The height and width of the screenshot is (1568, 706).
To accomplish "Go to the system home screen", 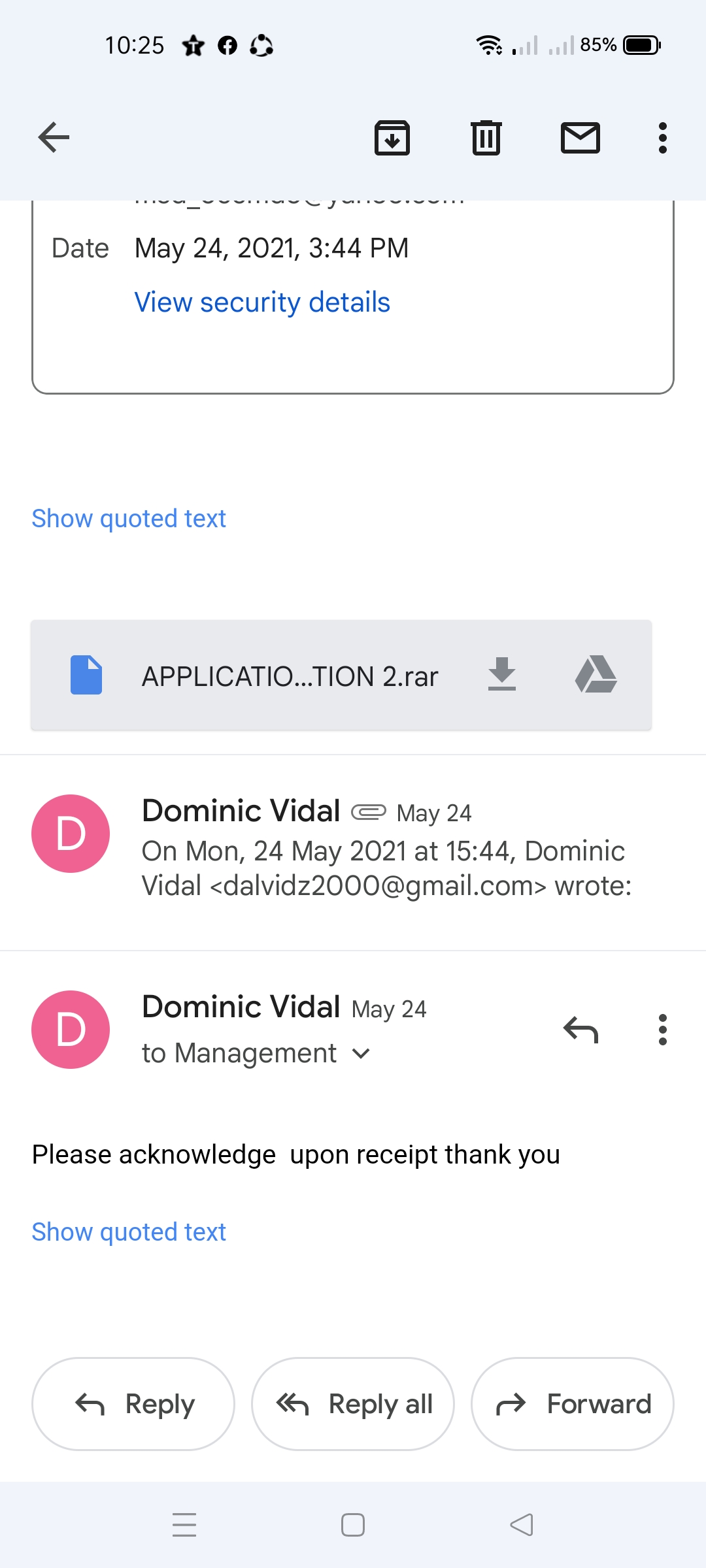I will [353, 1525].
